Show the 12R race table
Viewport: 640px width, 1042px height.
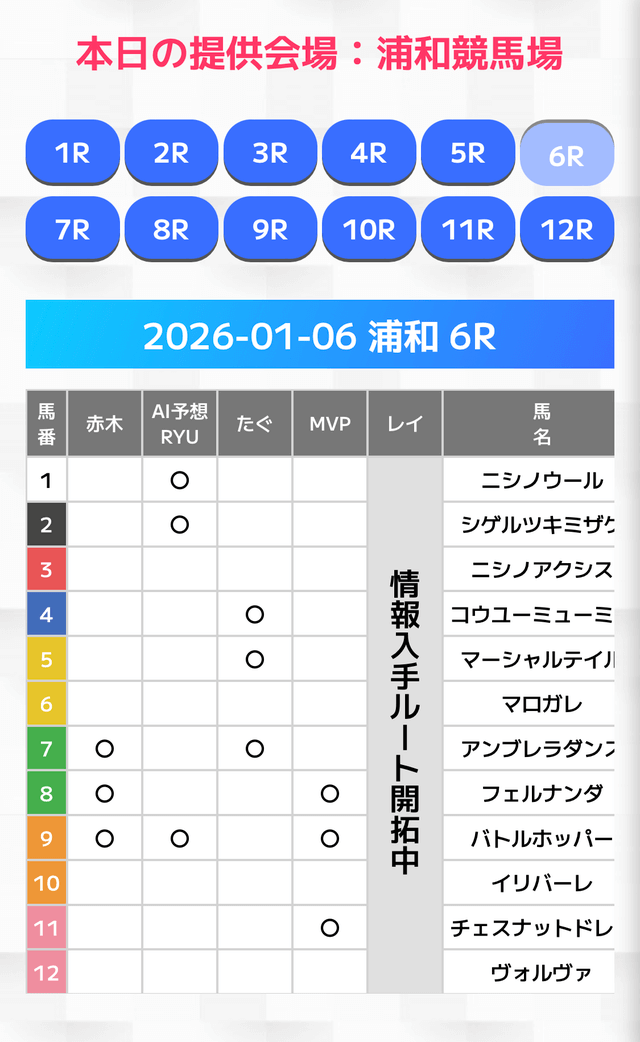567,229
